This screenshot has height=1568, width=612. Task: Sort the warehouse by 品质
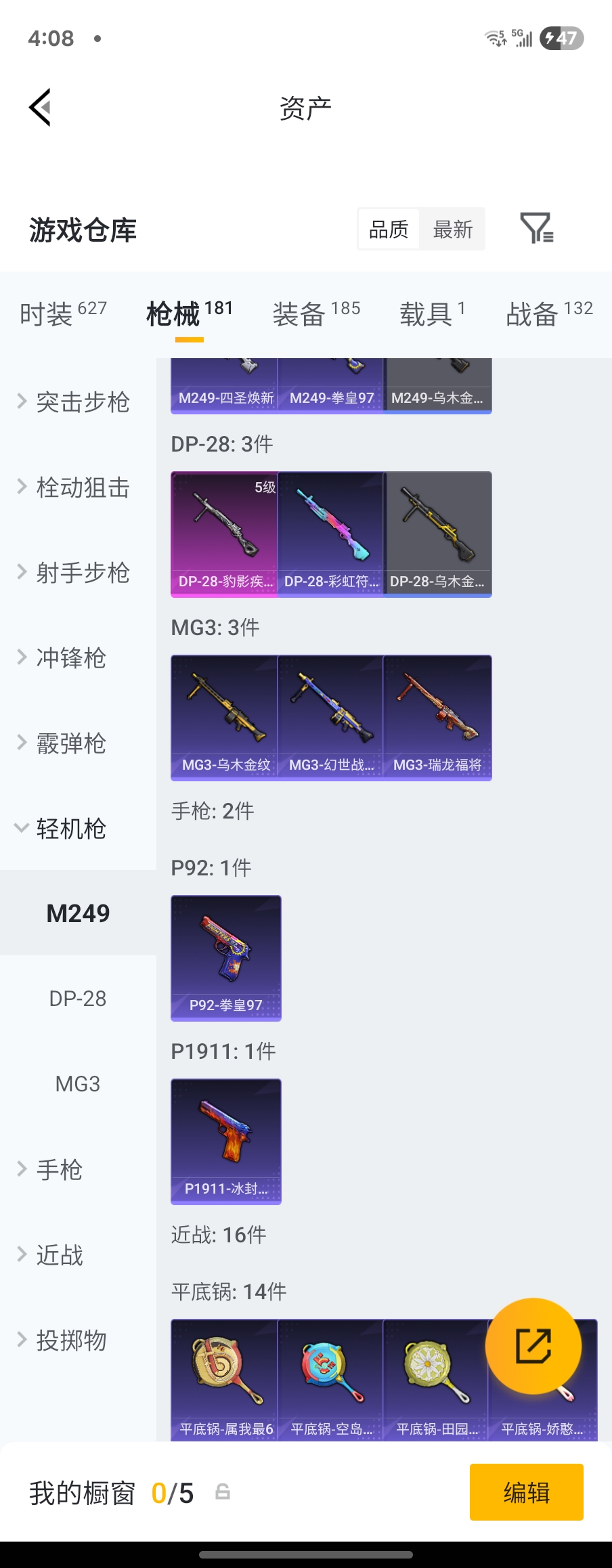coord(389,230)
